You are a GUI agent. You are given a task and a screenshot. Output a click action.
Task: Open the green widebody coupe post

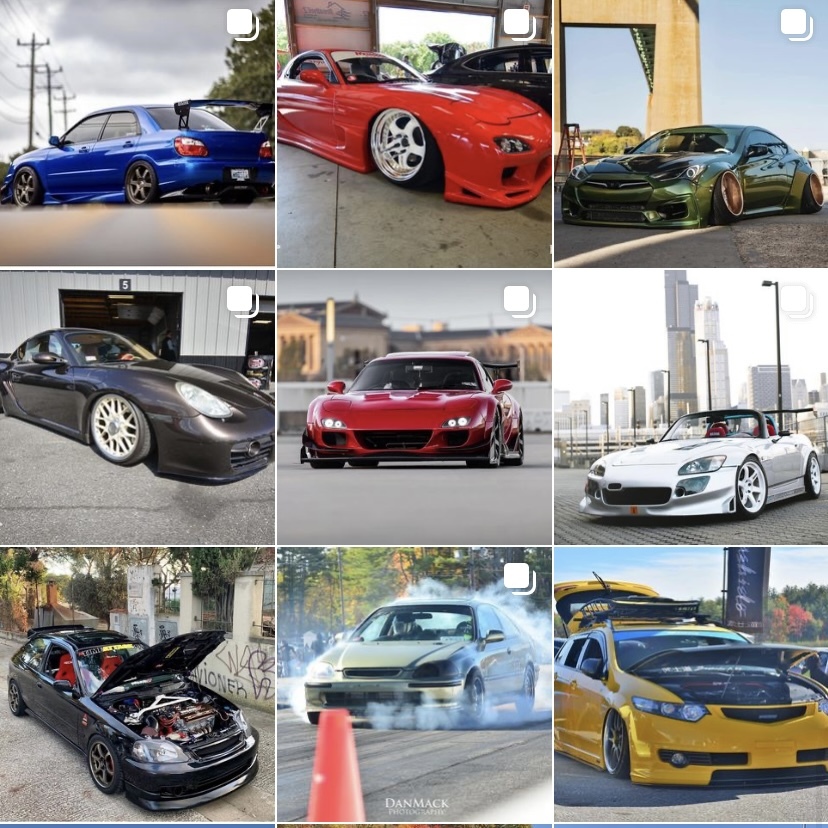click(691, 133)
